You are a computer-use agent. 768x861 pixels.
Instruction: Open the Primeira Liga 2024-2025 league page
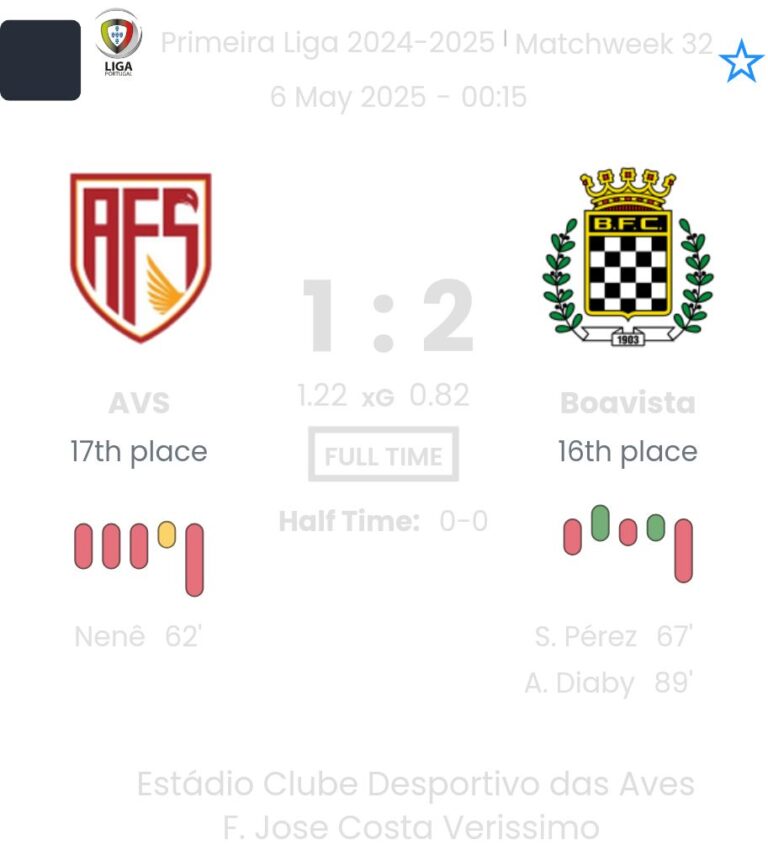(327, 43)
